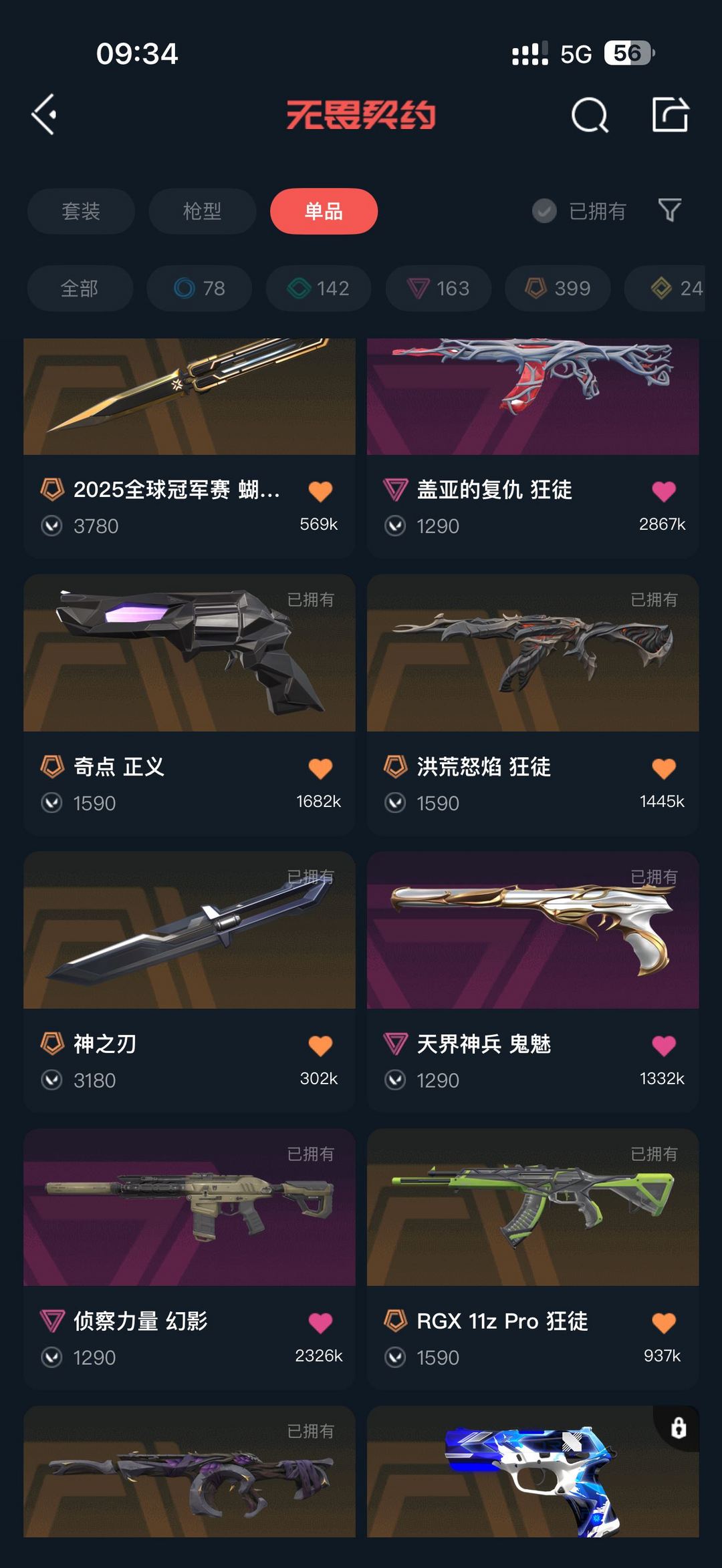Viewport: 722px width, 1568px height.
Task: Switch to the 枪型 tab
Action: (x=202, y=211)
